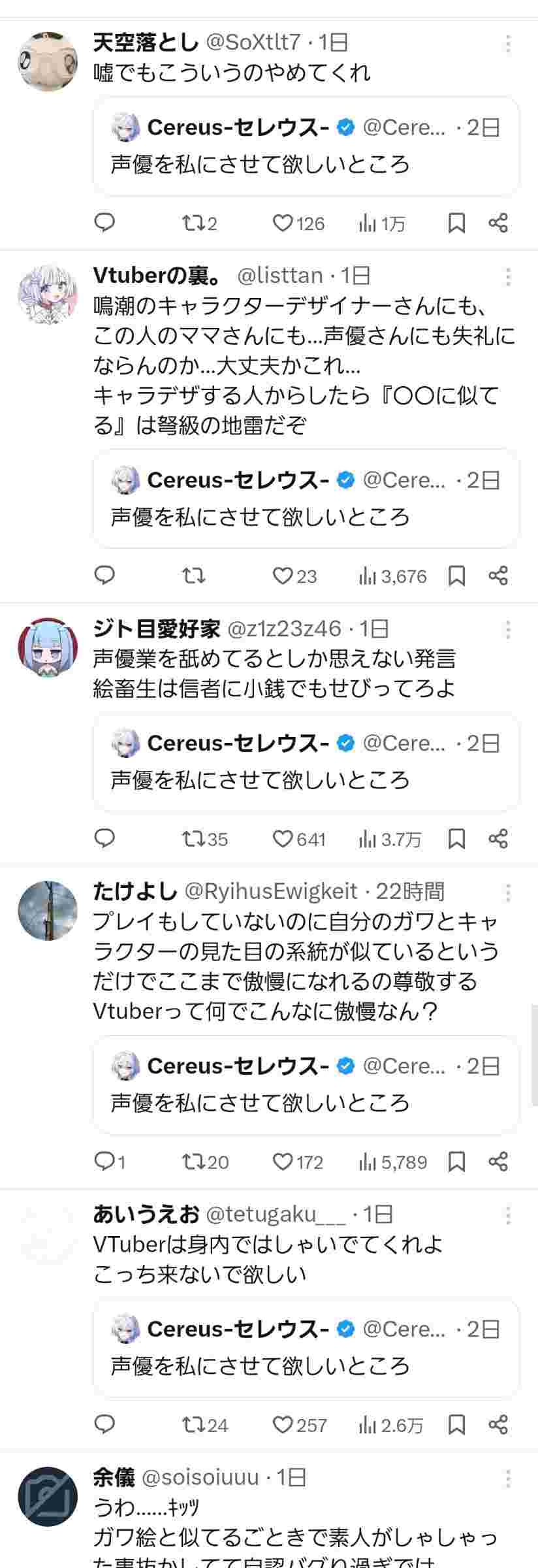Viewport: 538px width, 1568px height.
Task: Open overflow menu on 余儀's post
Action: (x=508, y=1479)
